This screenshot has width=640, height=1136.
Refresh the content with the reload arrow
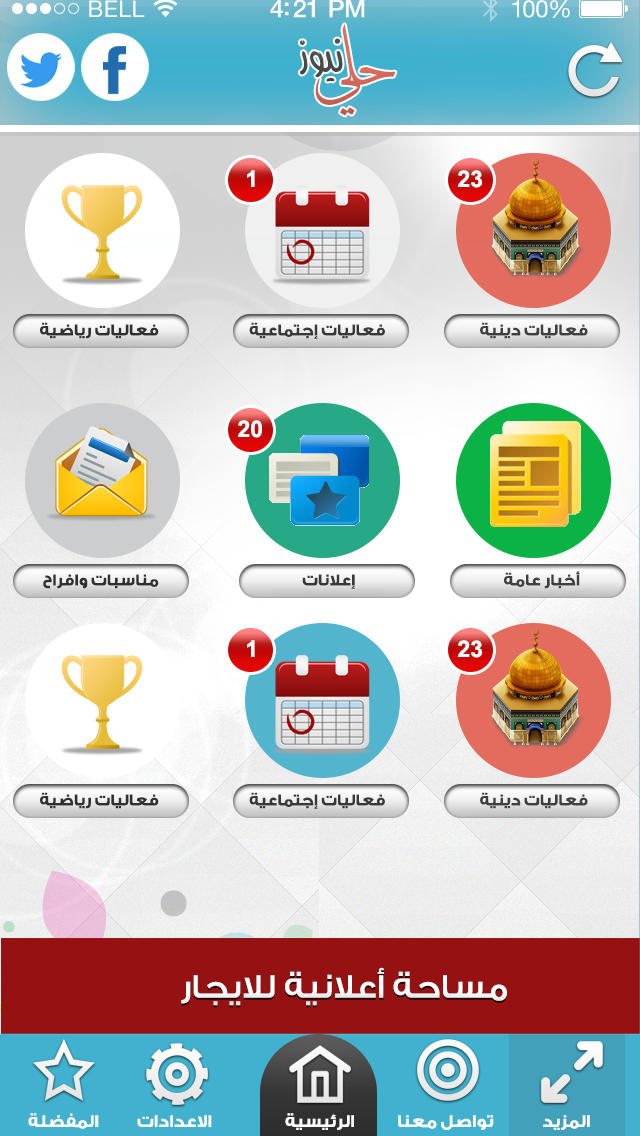(594, 70)
